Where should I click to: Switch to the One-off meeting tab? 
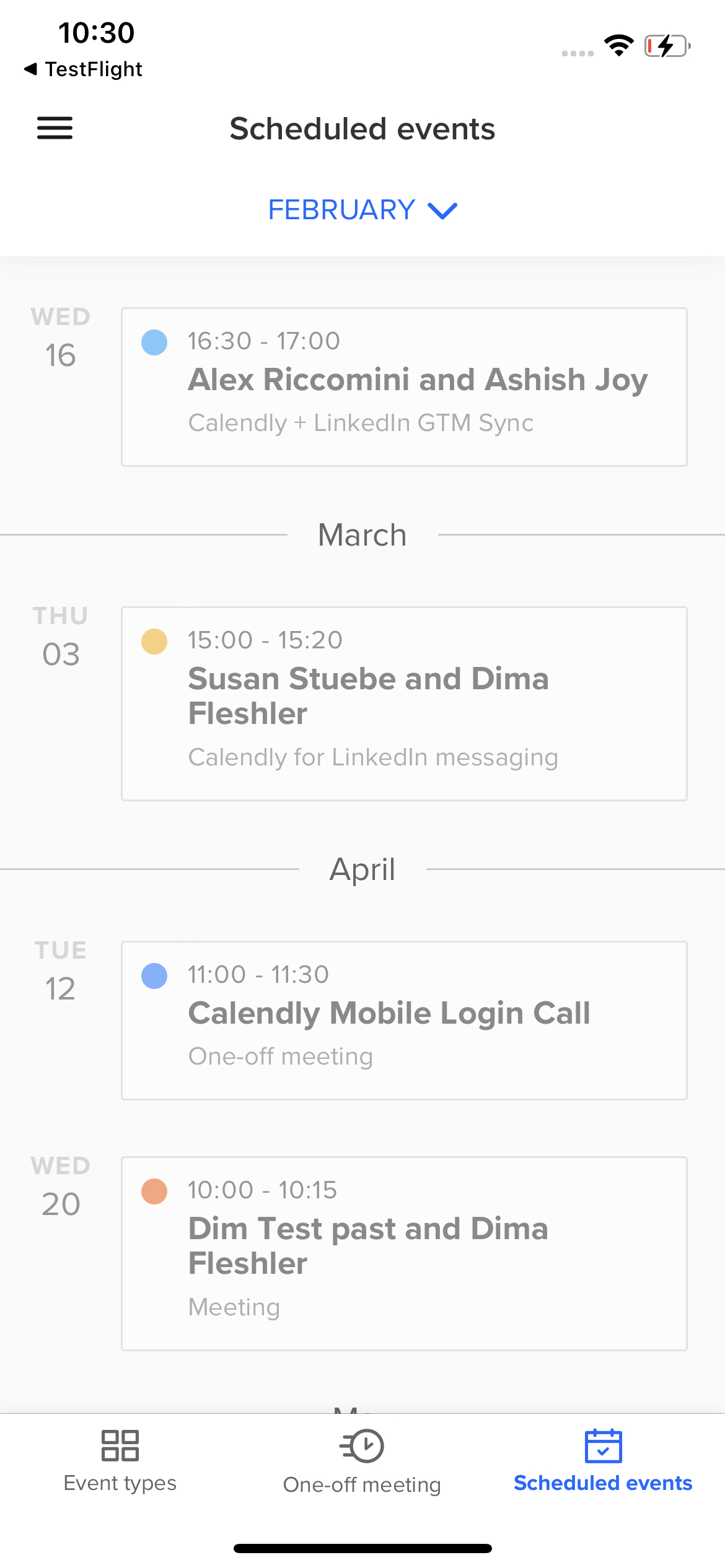point(362,1461)
